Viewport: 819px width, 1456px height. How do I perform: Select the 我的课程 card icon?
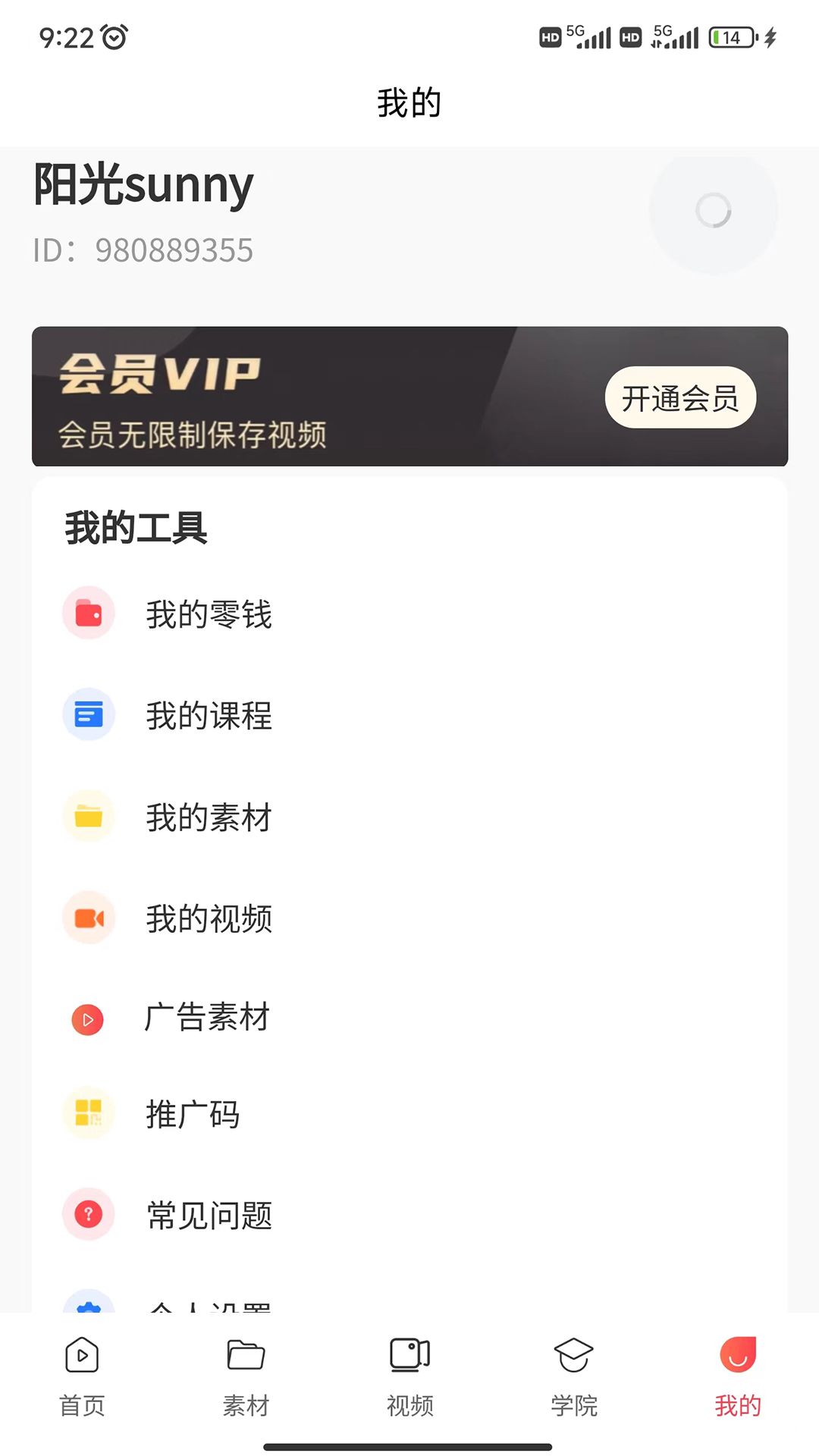(88, 714)
